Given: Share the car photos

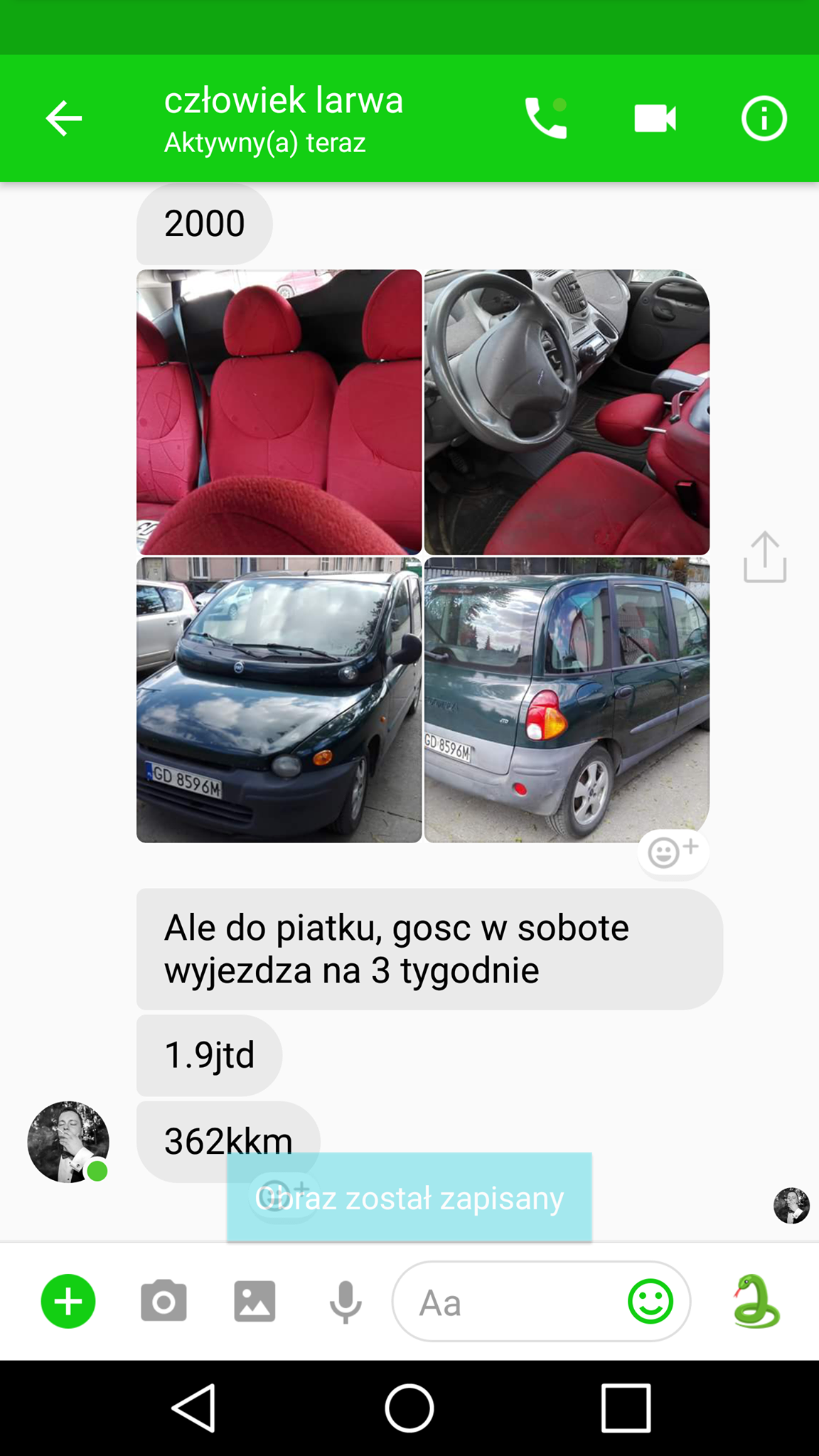Looking at the screenshot, I should click(764, 558).
